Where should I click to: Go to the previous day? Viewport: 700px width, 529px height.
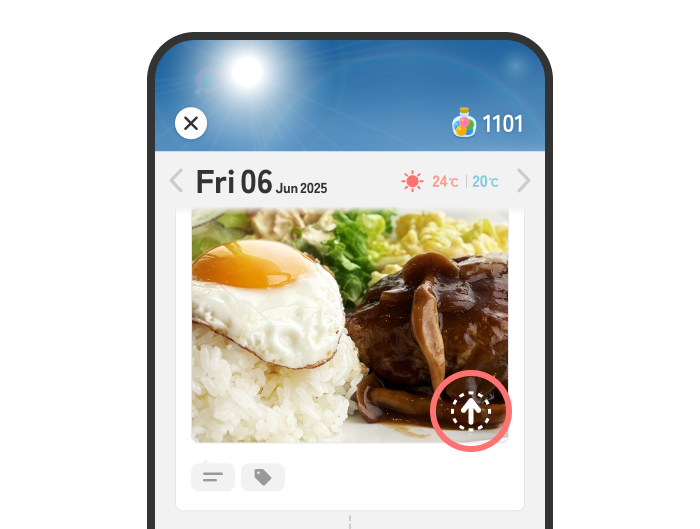177,181
